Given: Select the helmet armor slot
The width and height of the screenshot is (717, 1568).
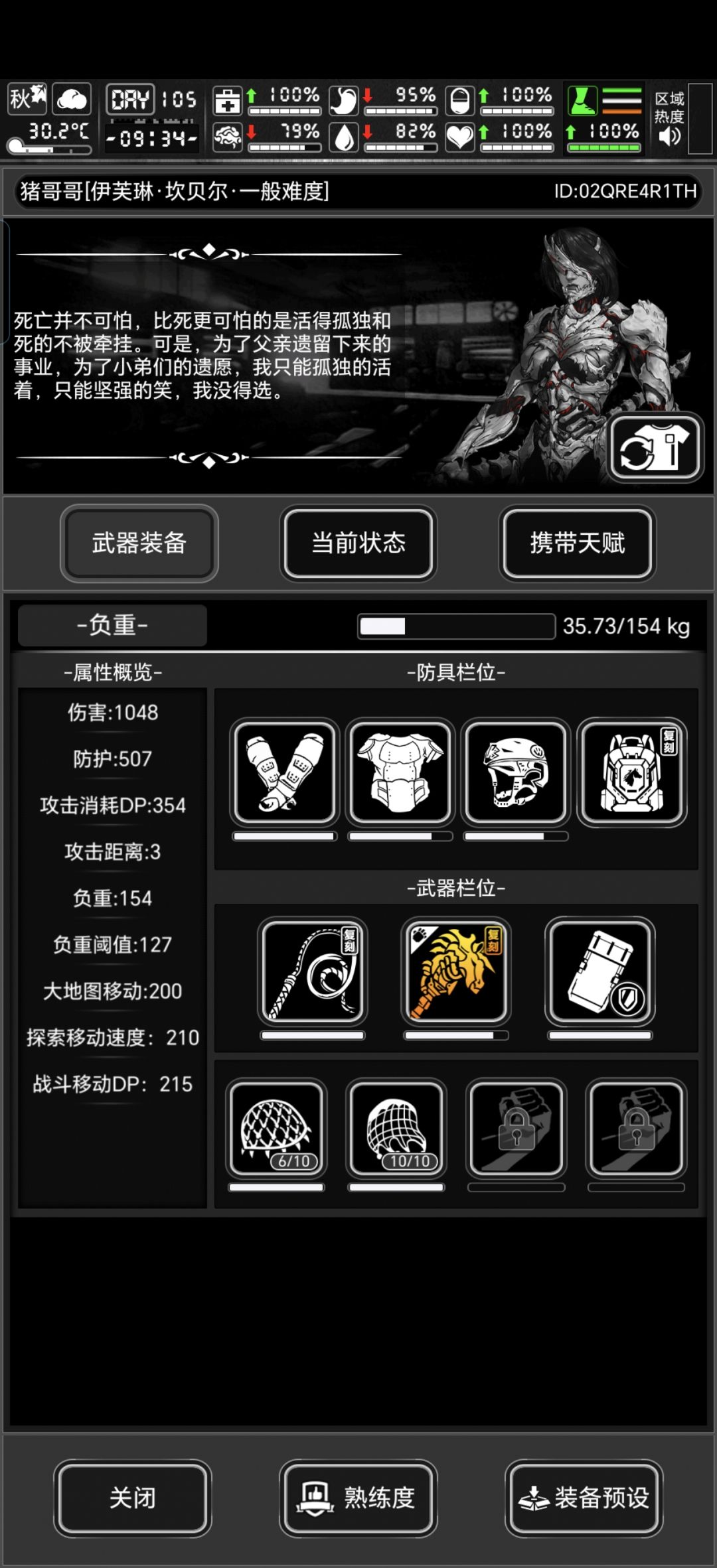Looking at the screenshot, I should point(516,772).
